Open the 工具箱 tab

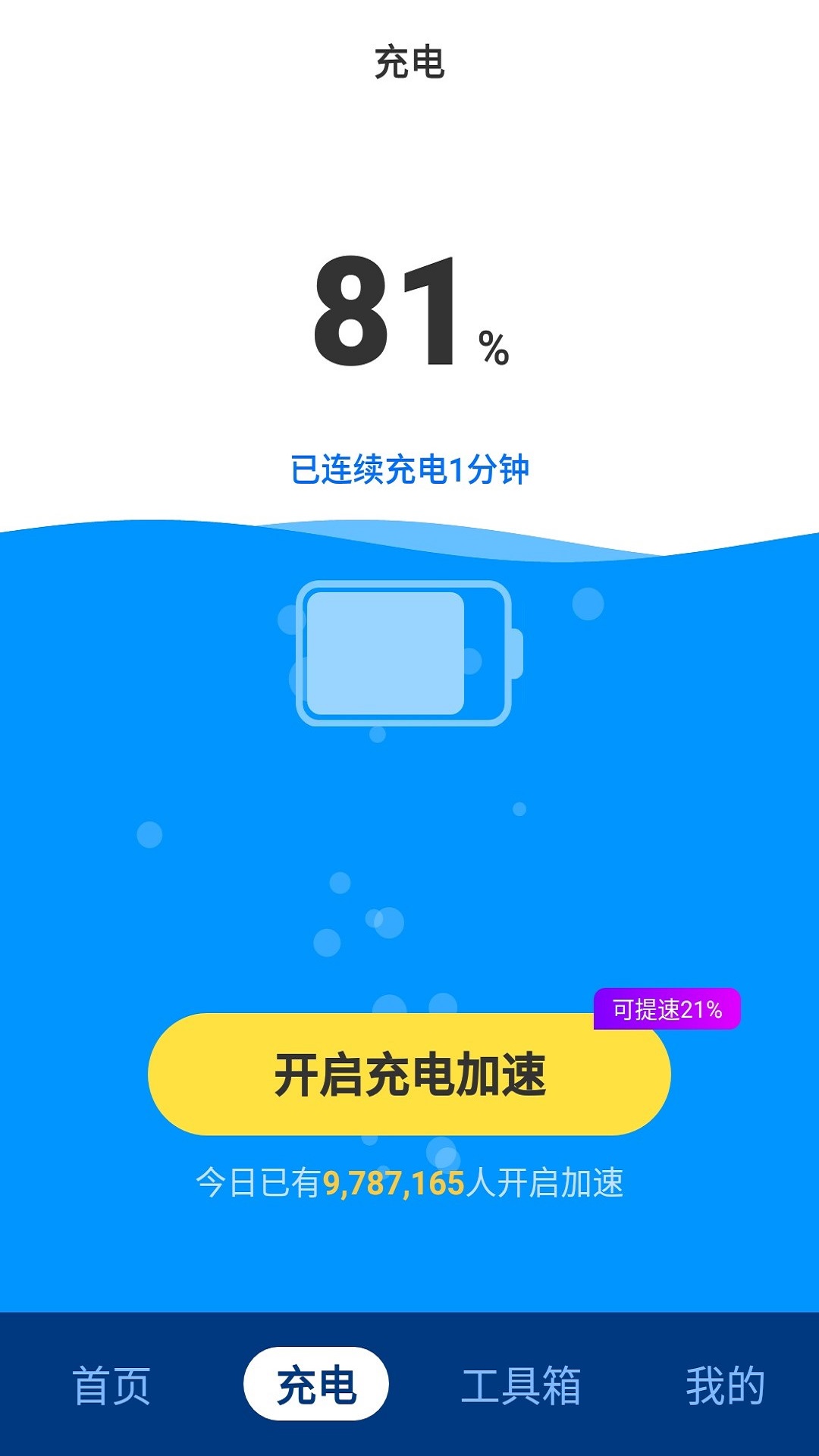pyautogui.click(x=521, y=1385)
